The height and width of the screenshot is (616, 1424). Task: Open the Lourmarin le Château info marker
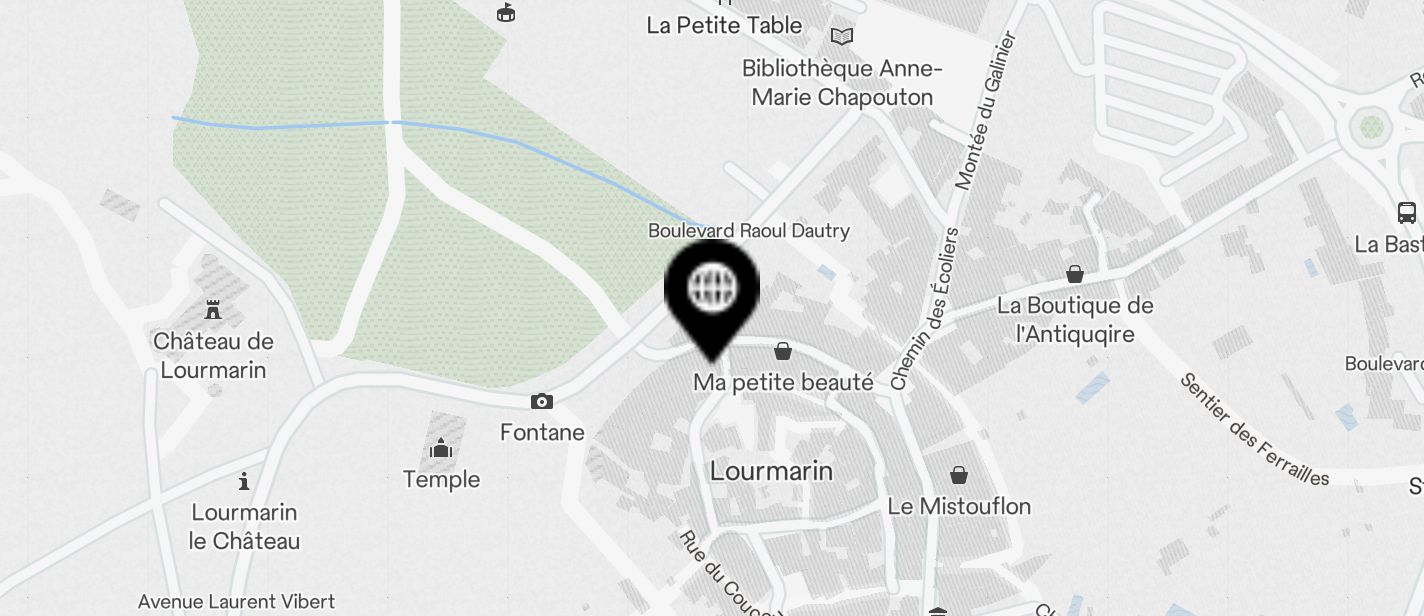click(x=244, y=482)
